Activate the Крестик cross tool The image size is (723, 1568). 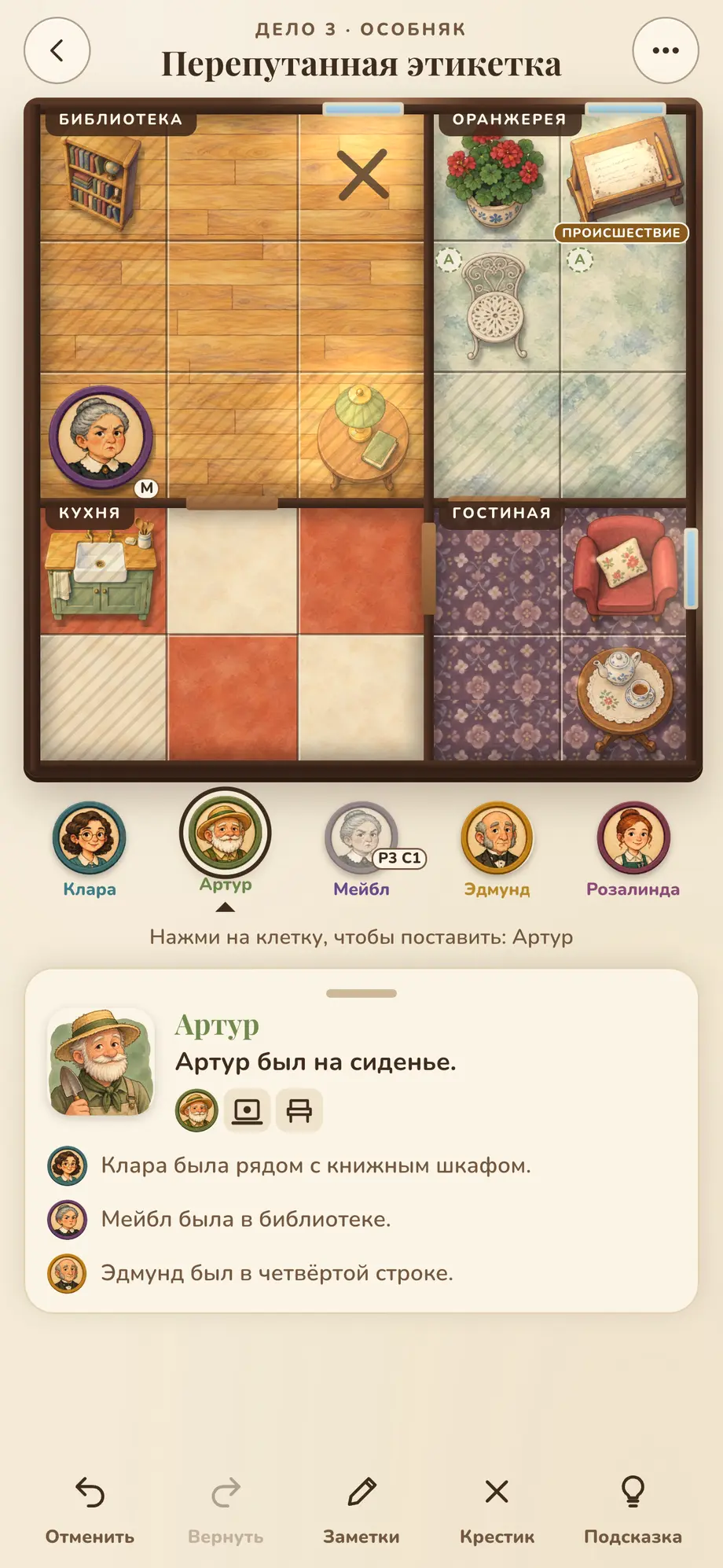[497, 1510]
